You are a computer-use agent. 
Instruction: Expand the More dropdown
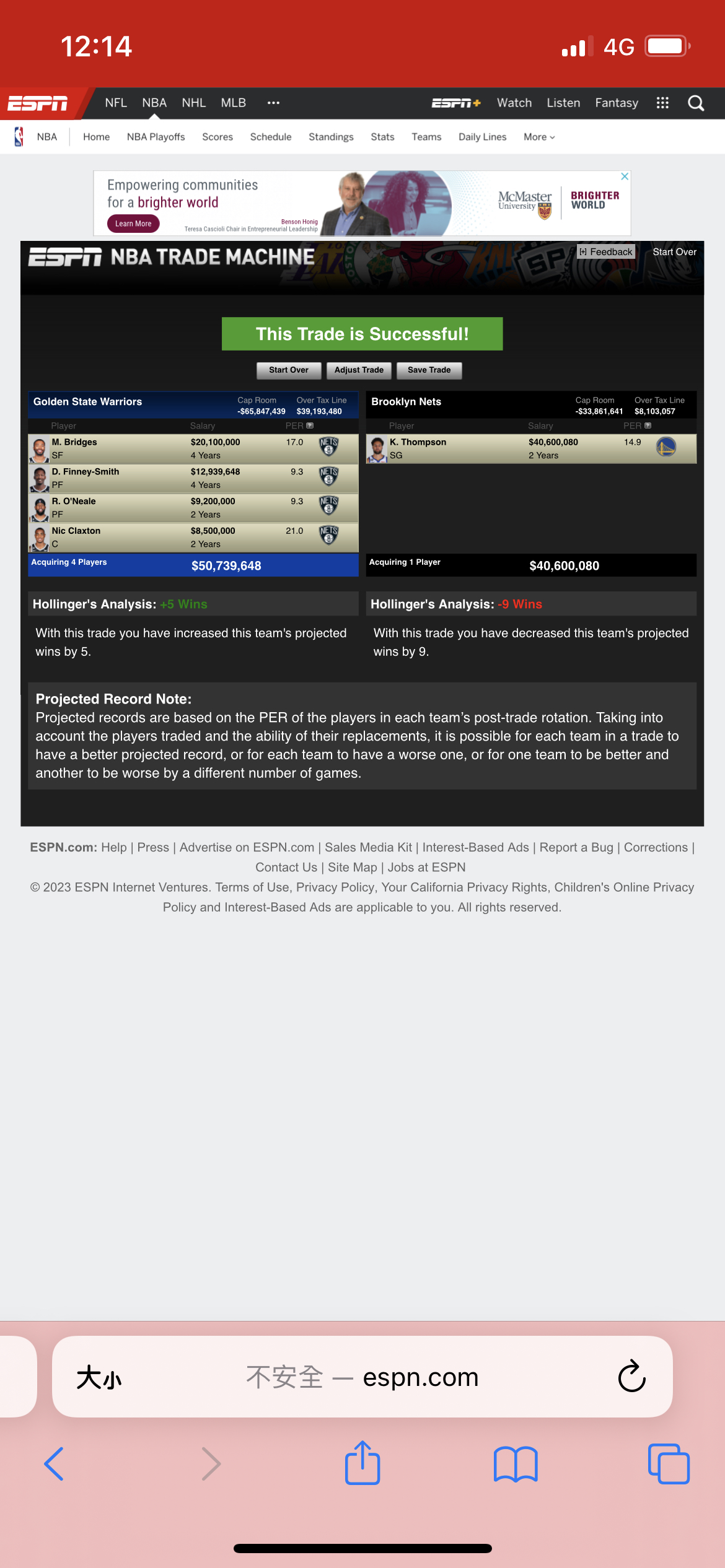click(x=538, y=137)
